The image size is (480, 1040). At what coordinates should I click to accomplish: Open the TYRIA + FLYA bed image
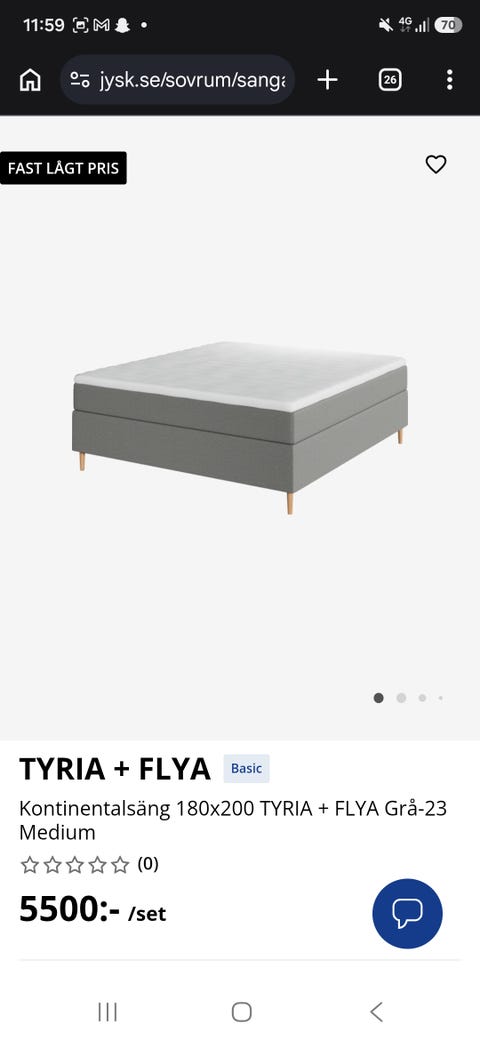point(240,428)
